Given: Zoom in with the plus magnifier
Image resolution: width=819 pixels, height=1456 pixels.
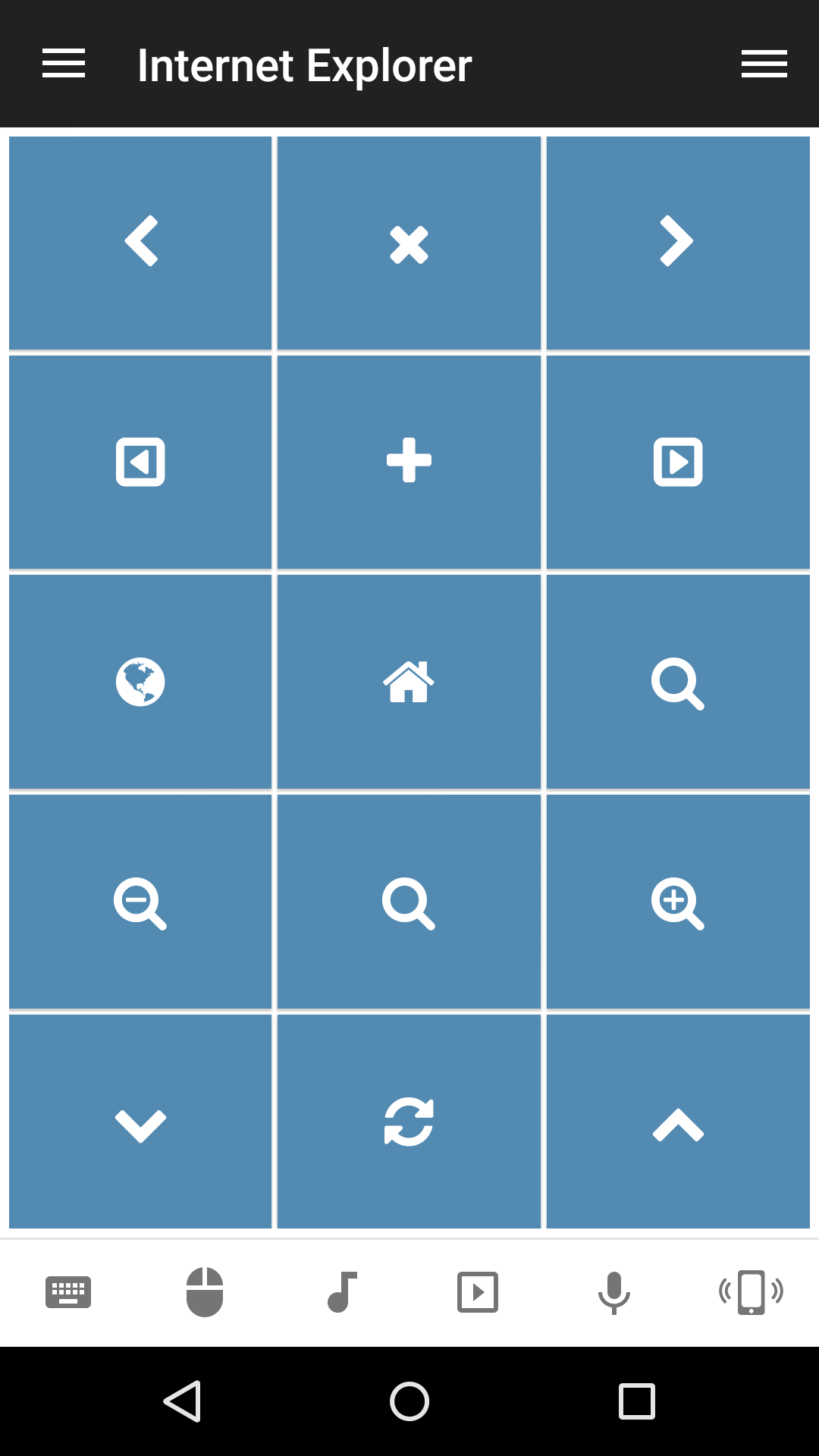Looking at the screenshot, I should (677, 902).
